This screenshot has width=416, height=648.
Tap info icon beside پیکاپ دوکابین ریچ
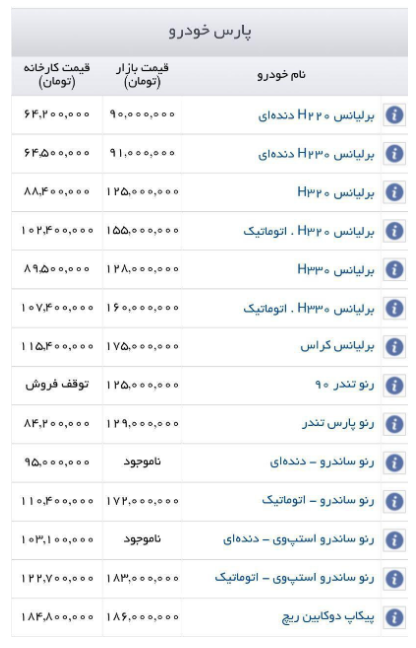[x=394, y=617]
